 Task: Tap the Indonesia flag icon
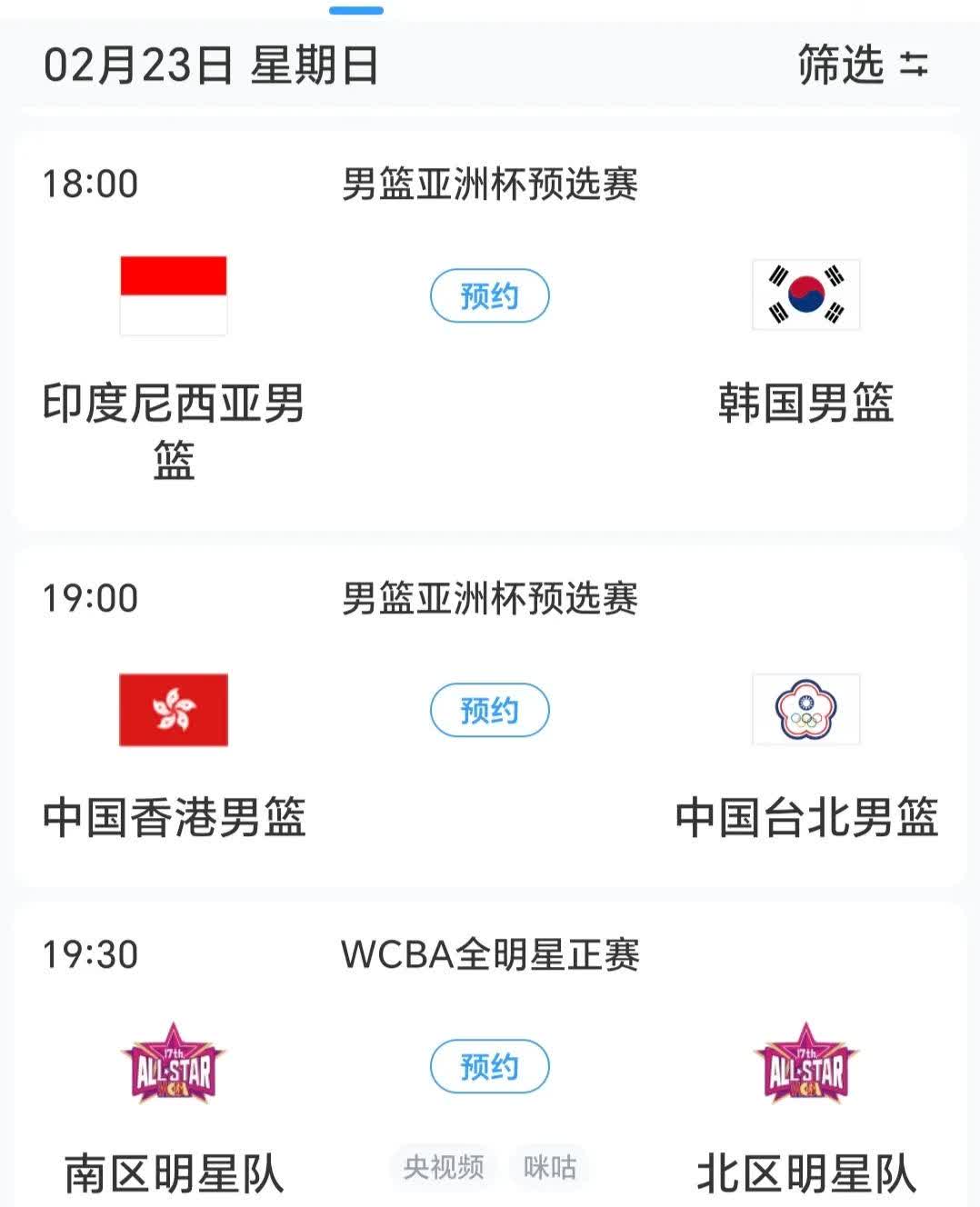pos(174,295)
